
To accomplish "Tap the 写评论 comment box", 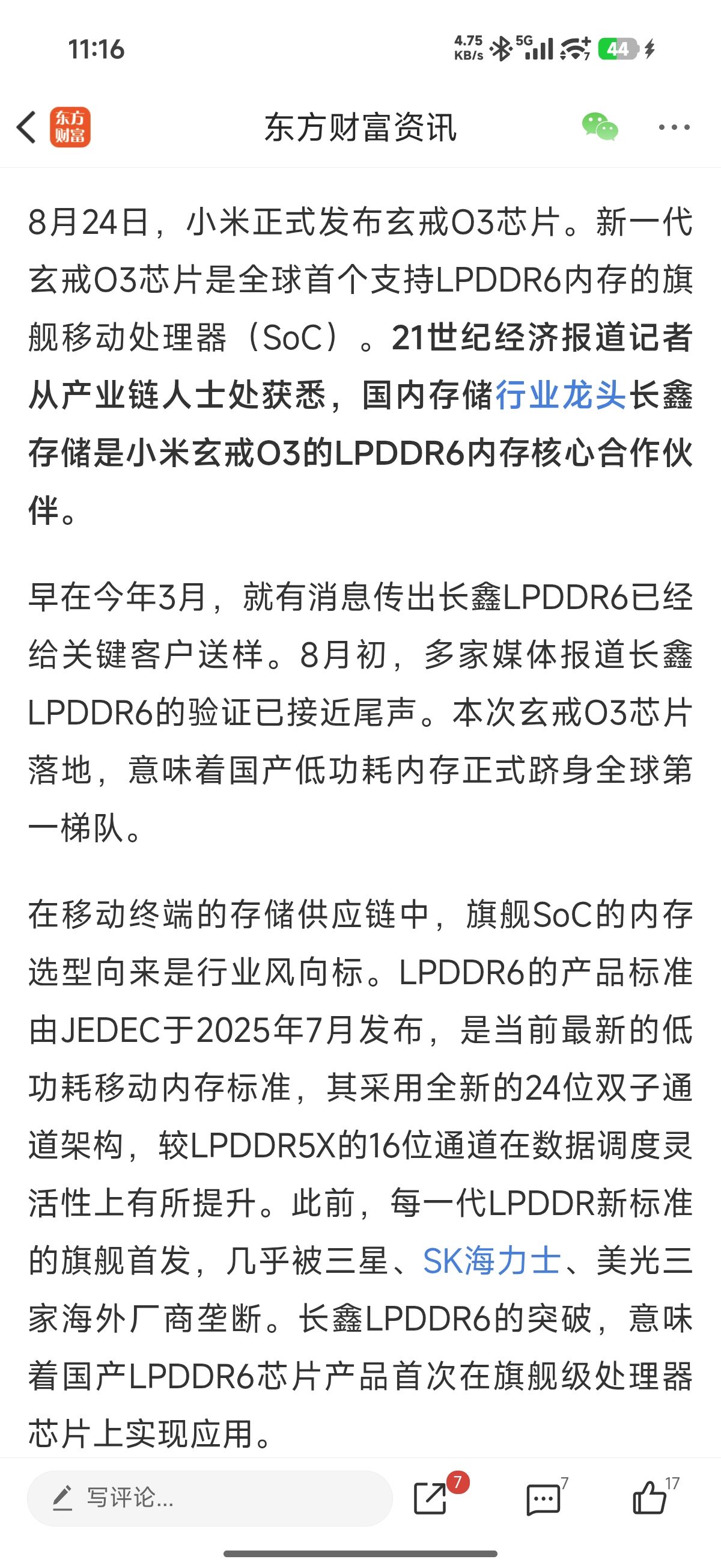I will pyautogui.click(x=210, y=1498).
